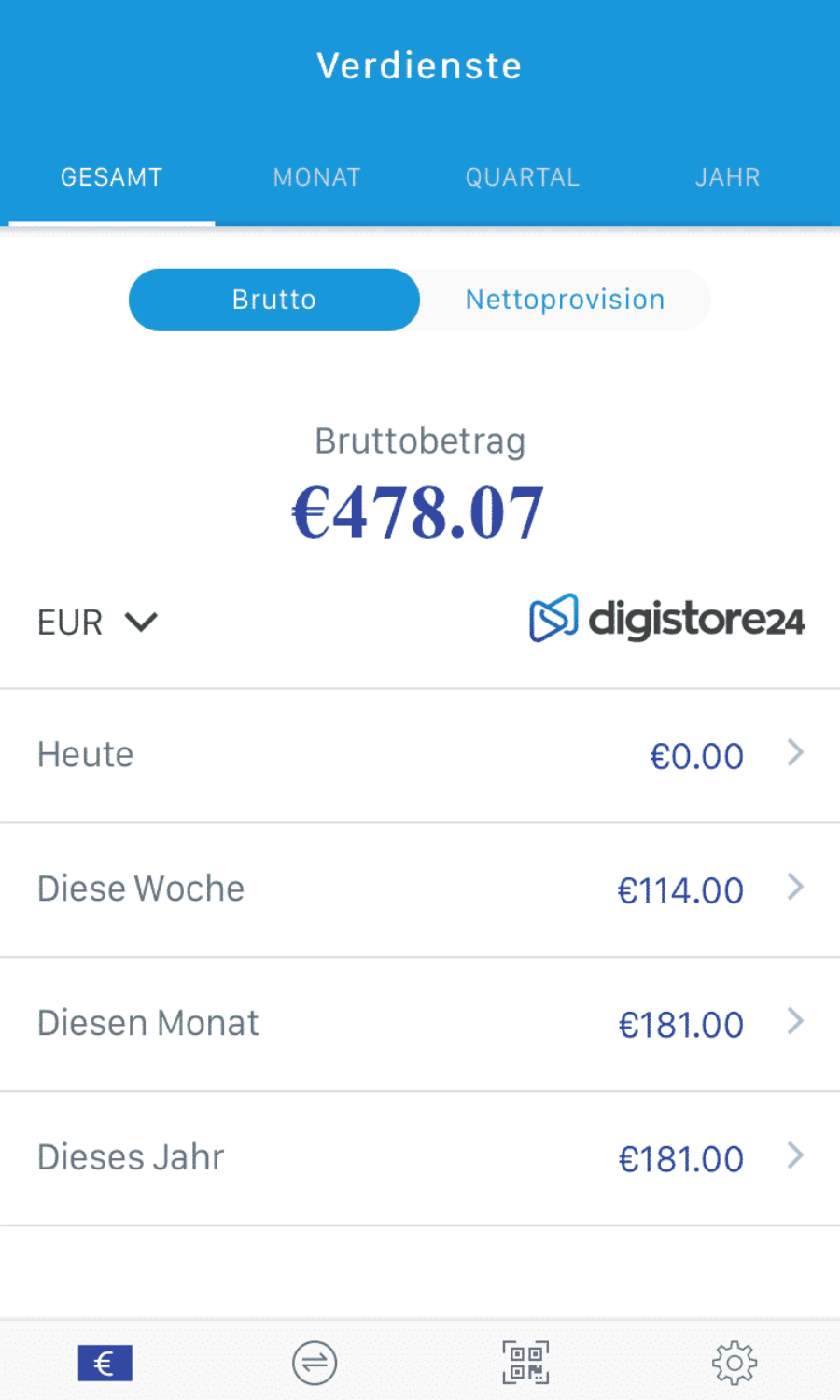
Task: Select the Brutto view
Action: pos(274,300)
